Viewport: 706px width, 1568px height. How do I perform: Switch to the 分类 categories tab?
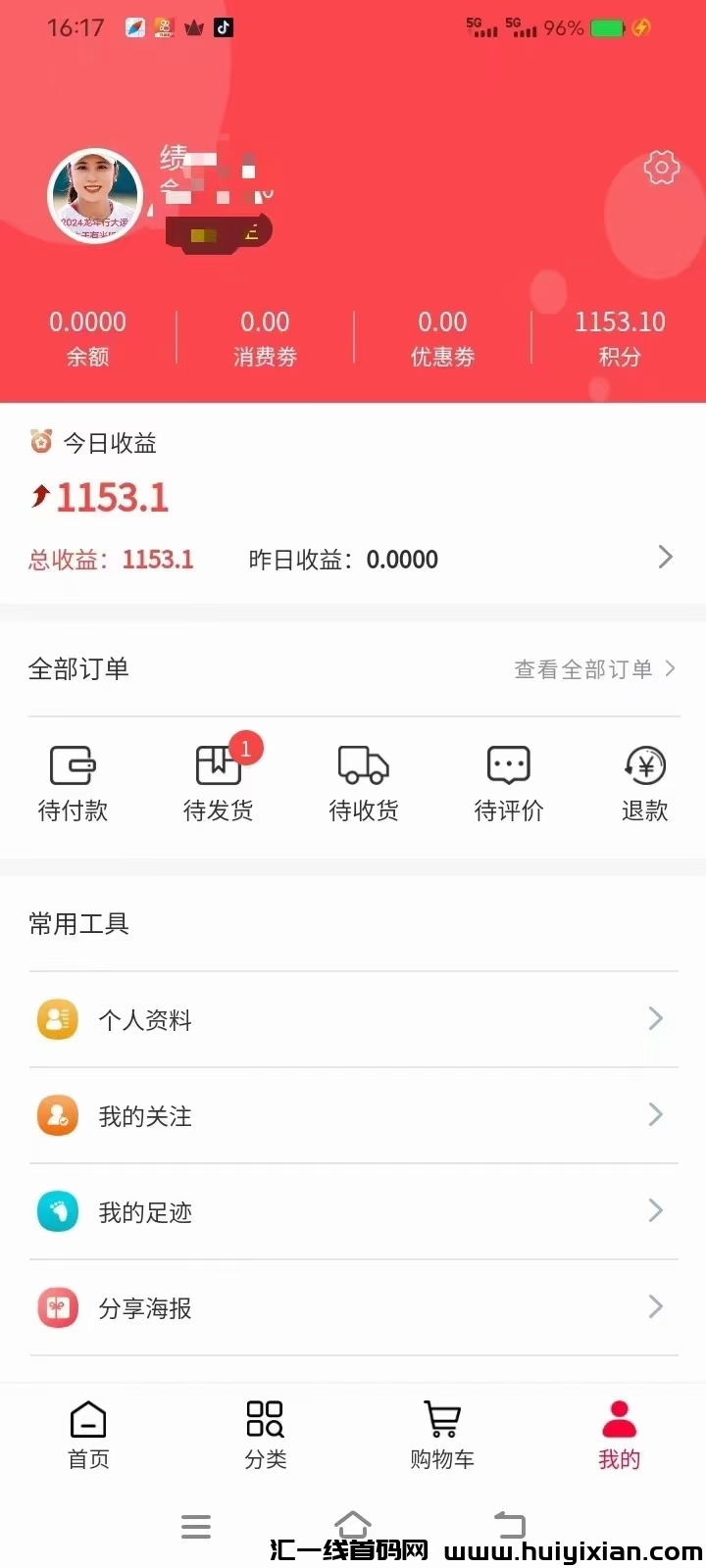click(x=265, y=1435)
